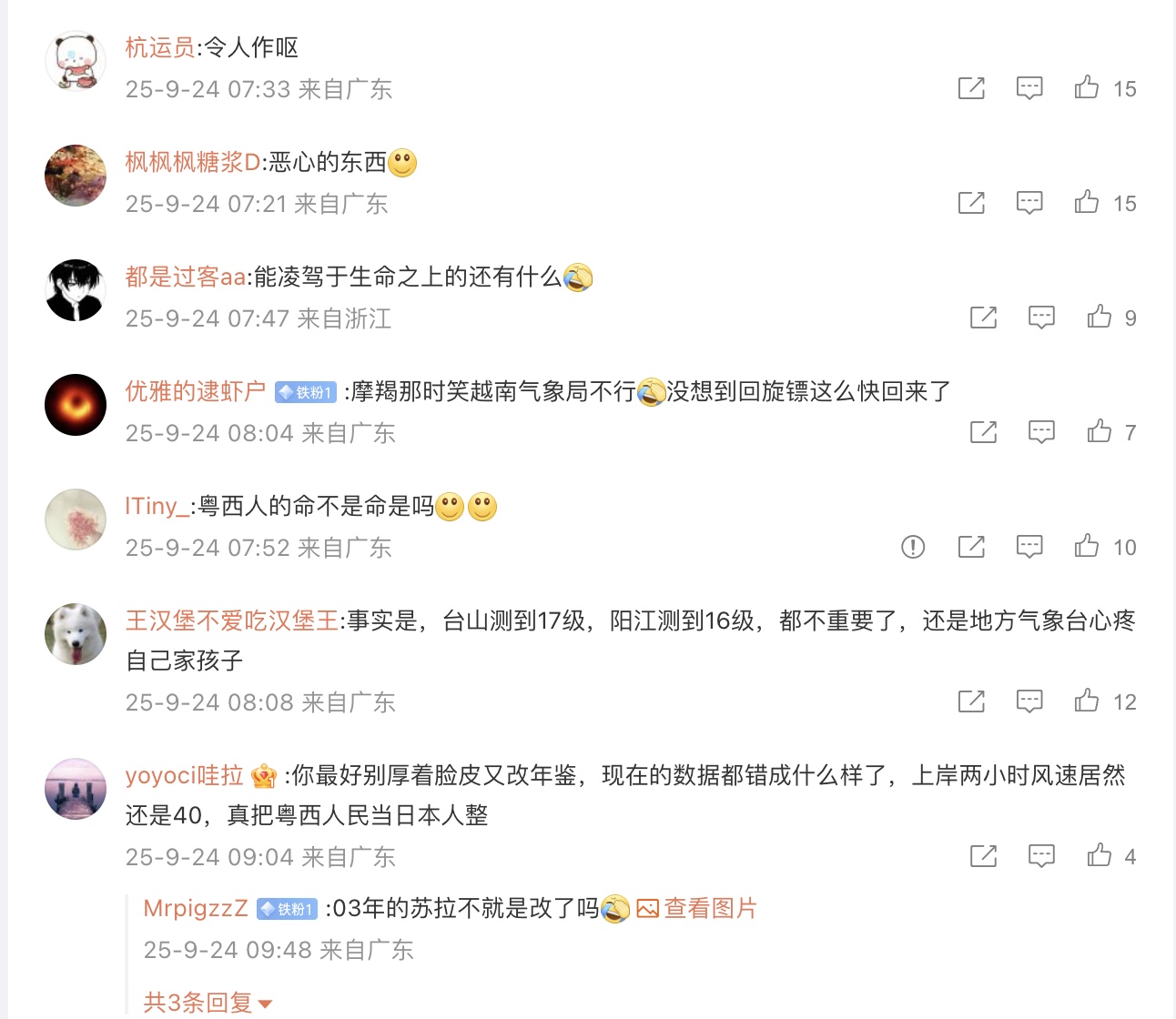1176x1019 pixels.
Task: Open MrpigzzZ's profile
Action: point(196,909)
